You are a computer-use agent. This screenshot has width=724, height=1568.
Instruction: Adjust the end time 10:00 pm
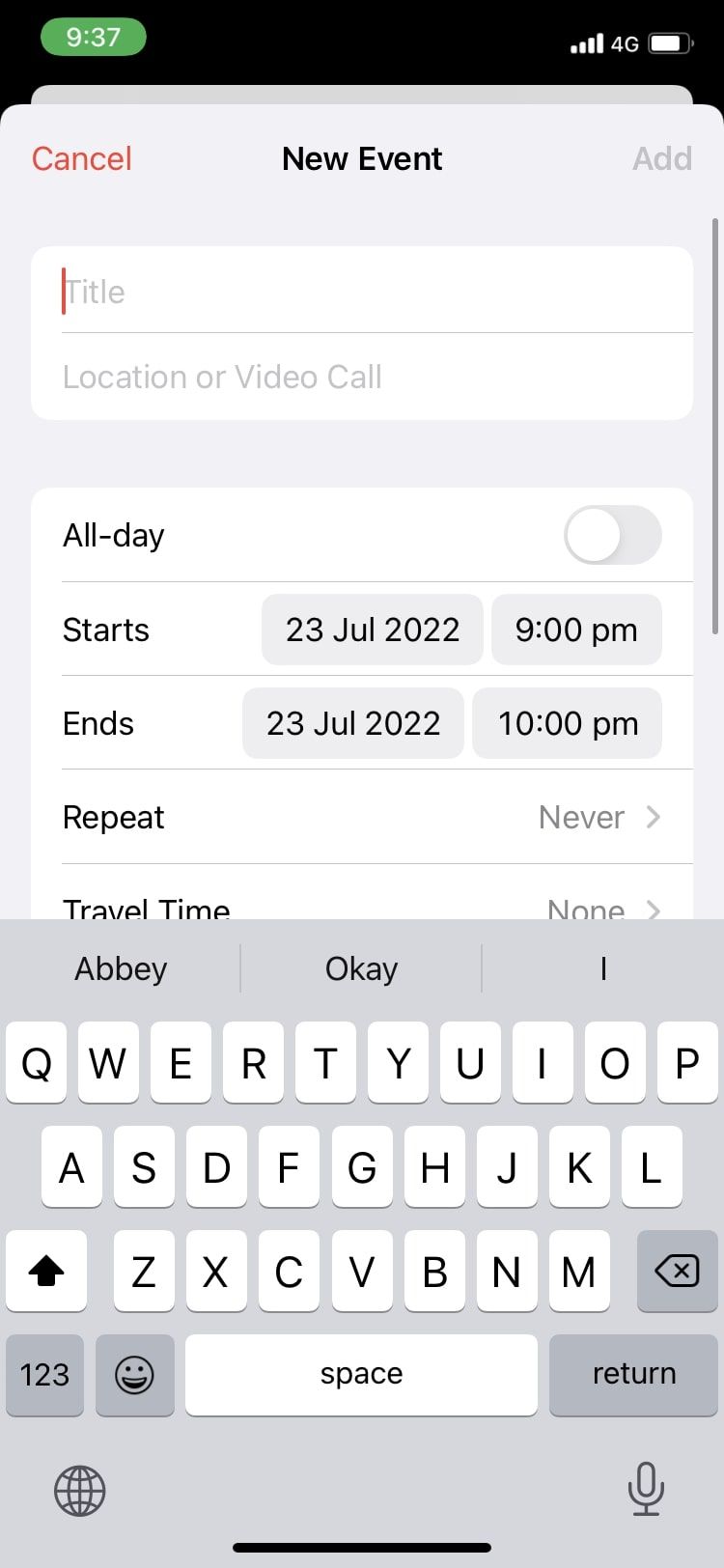tap(568, 723)
